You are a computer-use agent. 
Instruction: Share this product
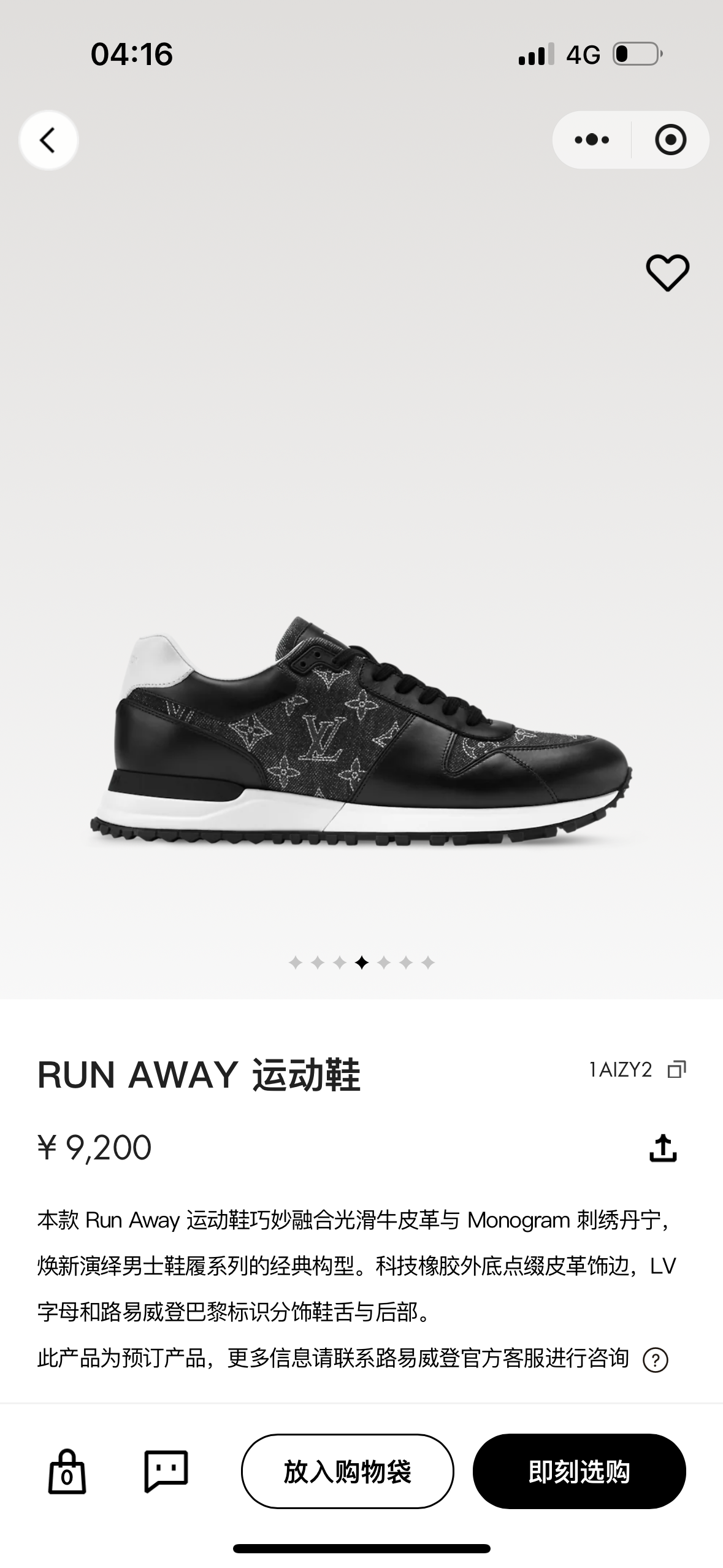point(663,1148)
